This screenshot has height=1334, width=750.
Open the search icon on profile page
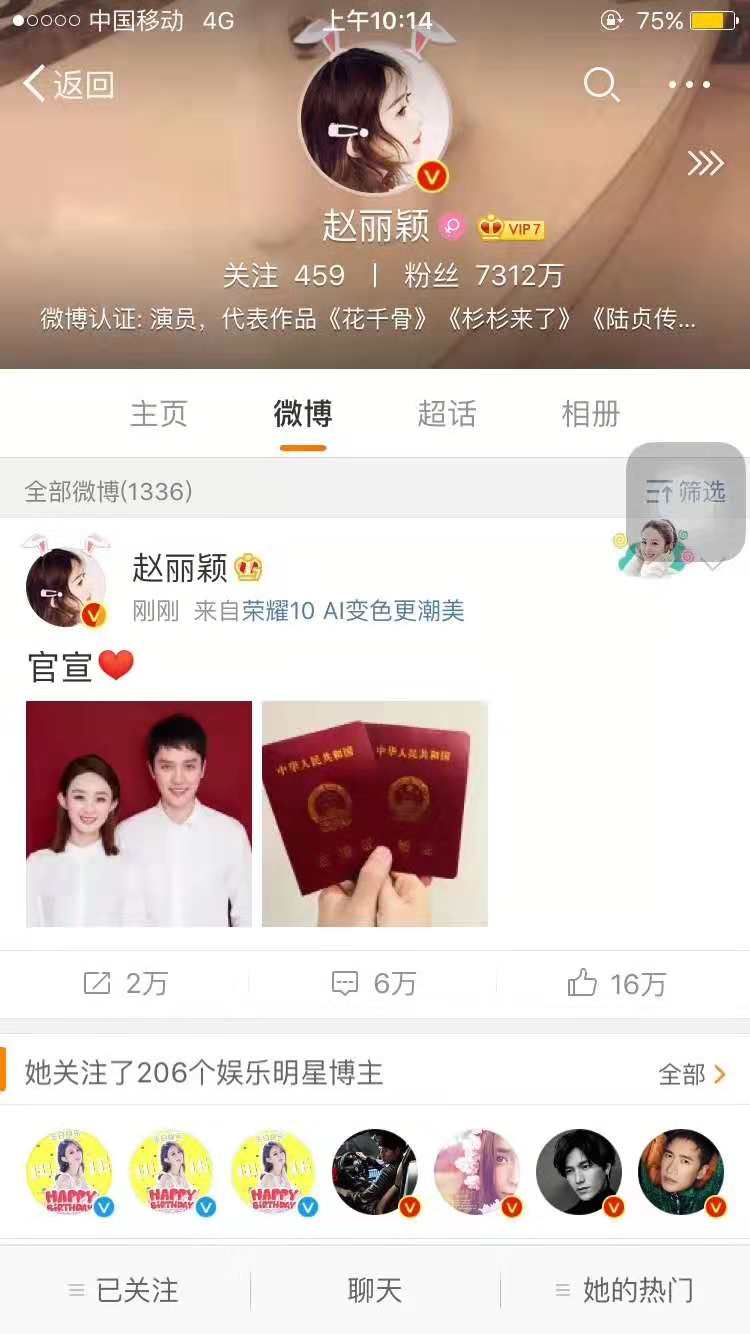click(x=601, y=85)
